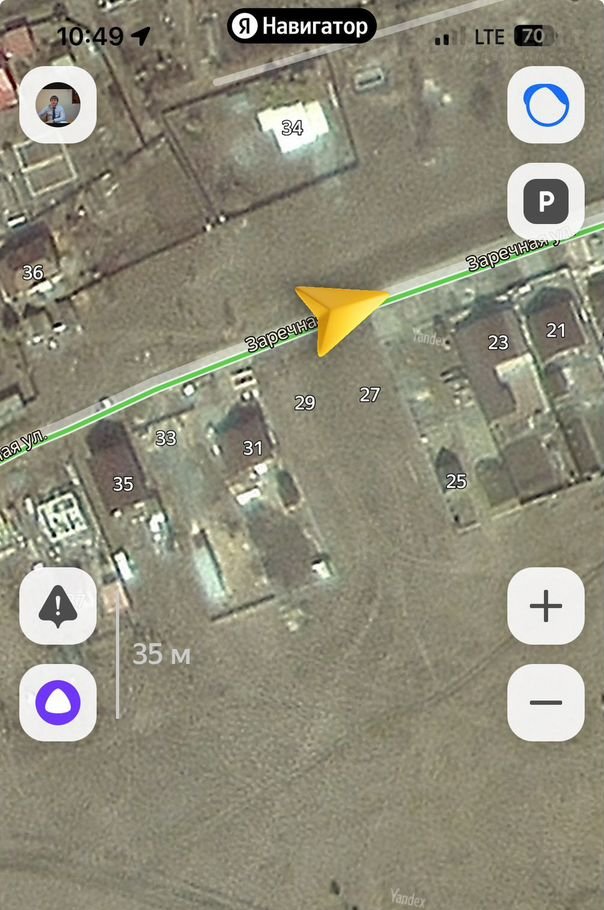The width and height of the screenshot is (604, 910).
Task: Zoom out of the map
Action: 546,702
